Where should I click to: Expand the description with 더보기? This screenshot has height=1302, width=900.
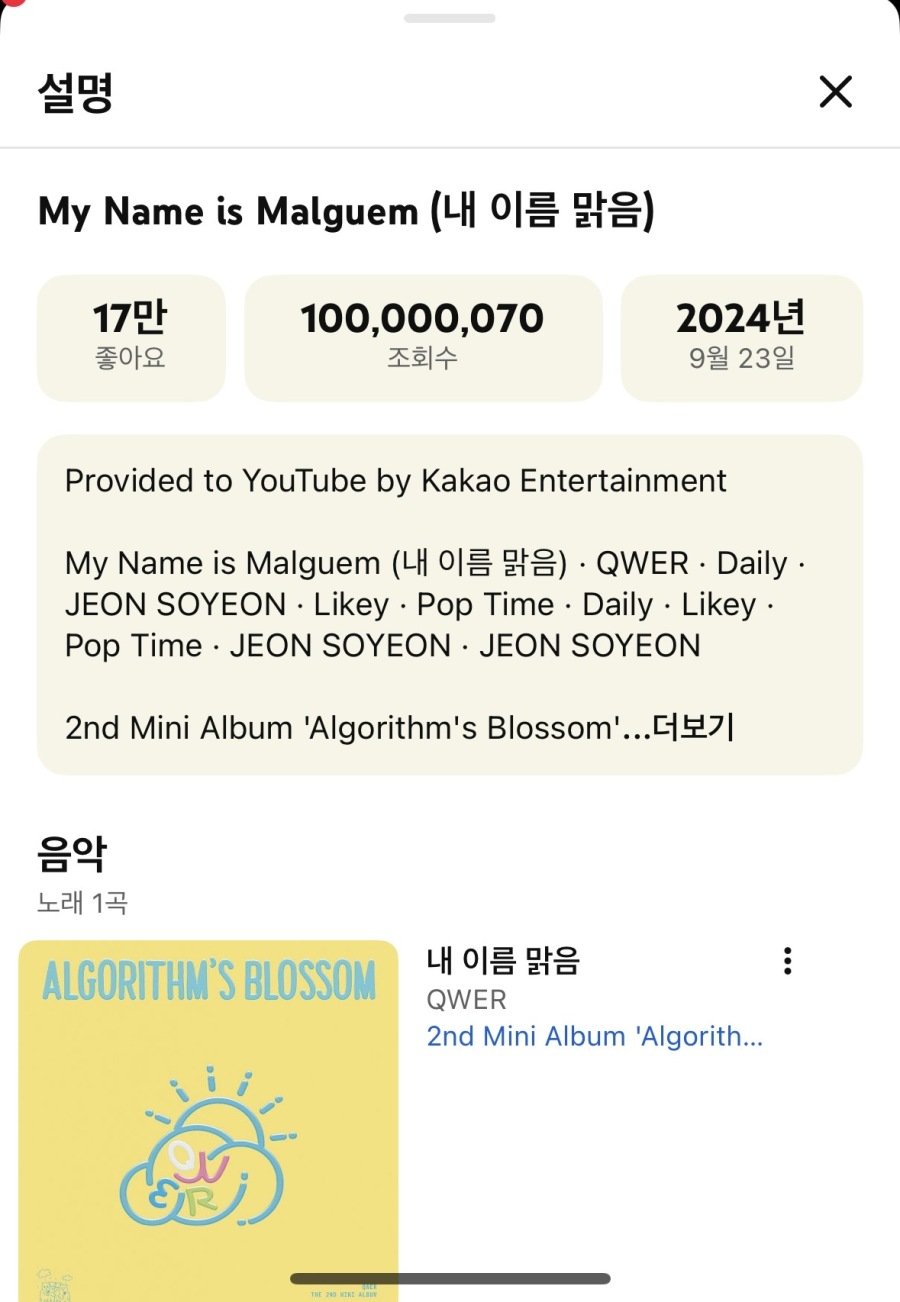click(693, 728)
